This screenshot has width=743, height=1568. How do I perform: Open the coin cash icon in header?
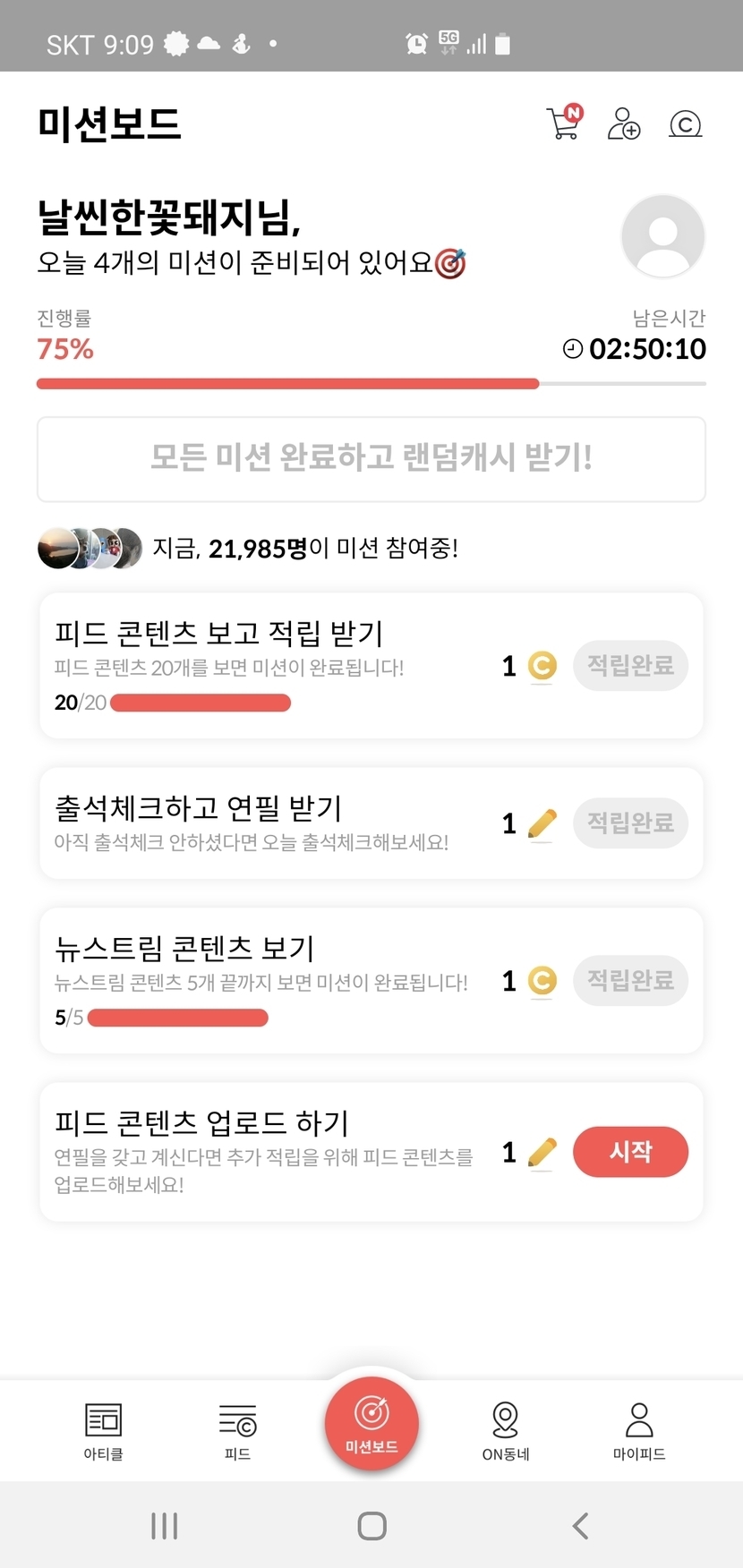pos(685,124)
